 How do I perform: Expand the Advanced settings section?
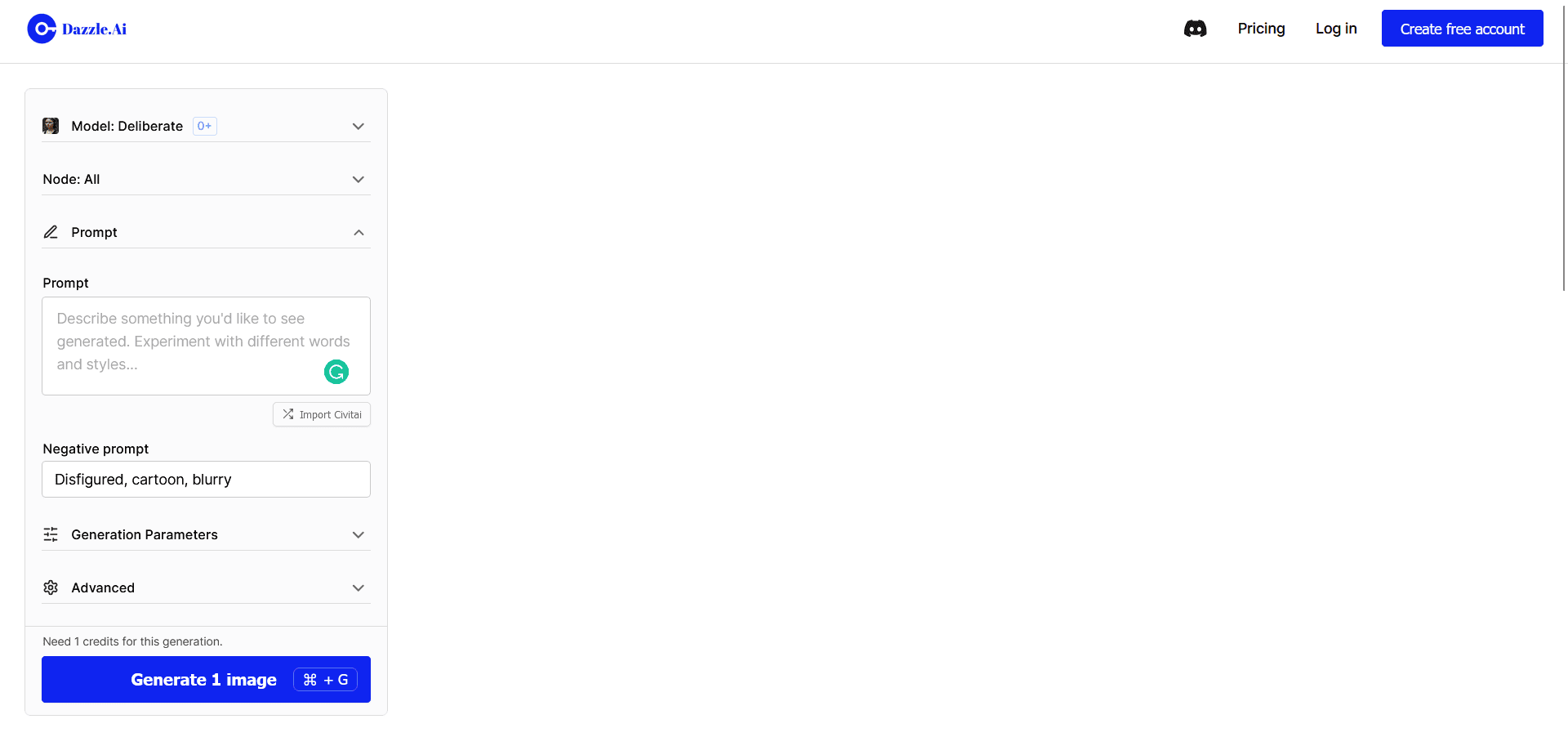pos(206,587)
